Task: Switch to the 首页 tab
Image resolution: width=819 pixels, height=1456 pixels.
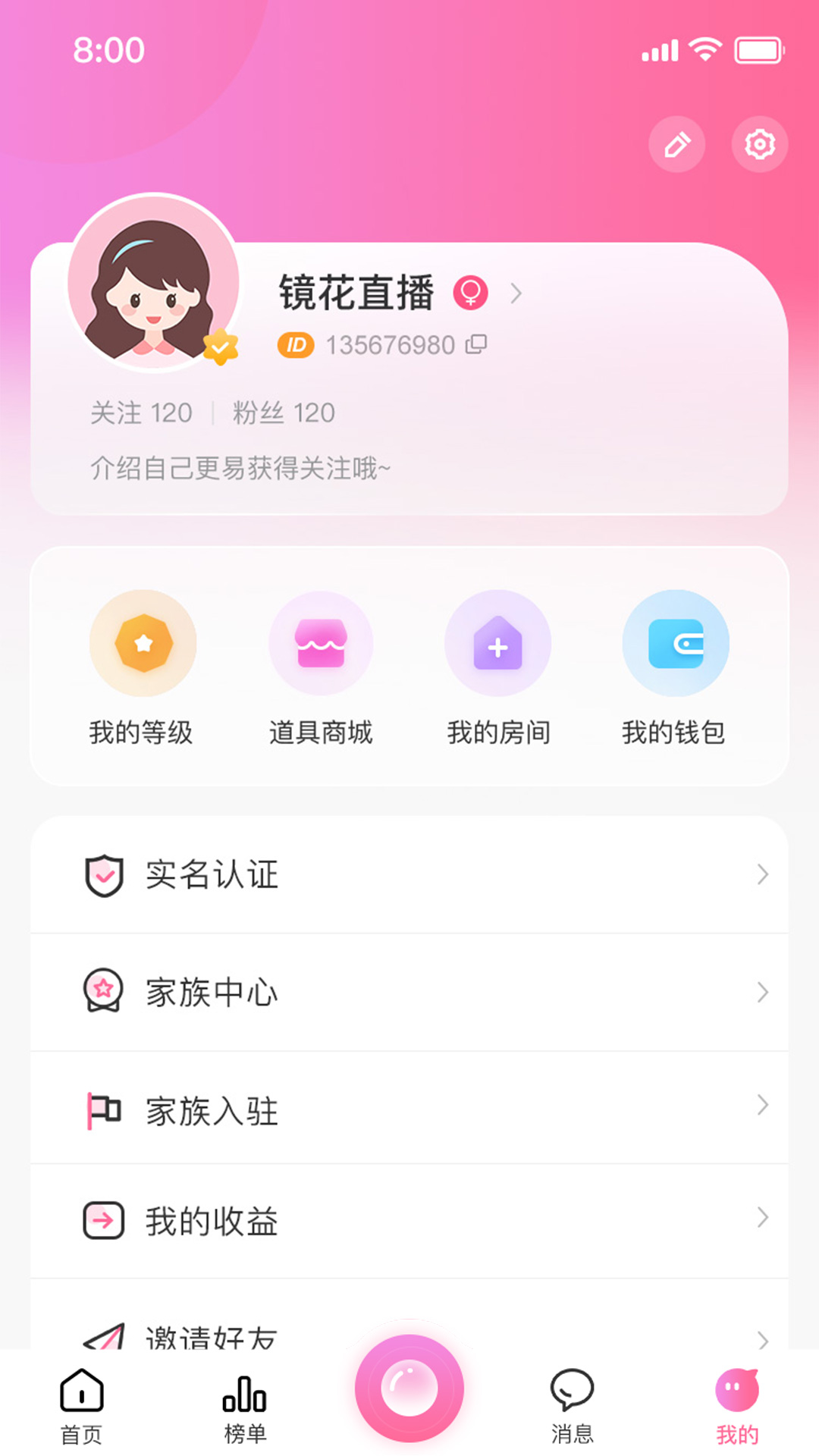Action: pyautogui.click(x=81, y=1407)
